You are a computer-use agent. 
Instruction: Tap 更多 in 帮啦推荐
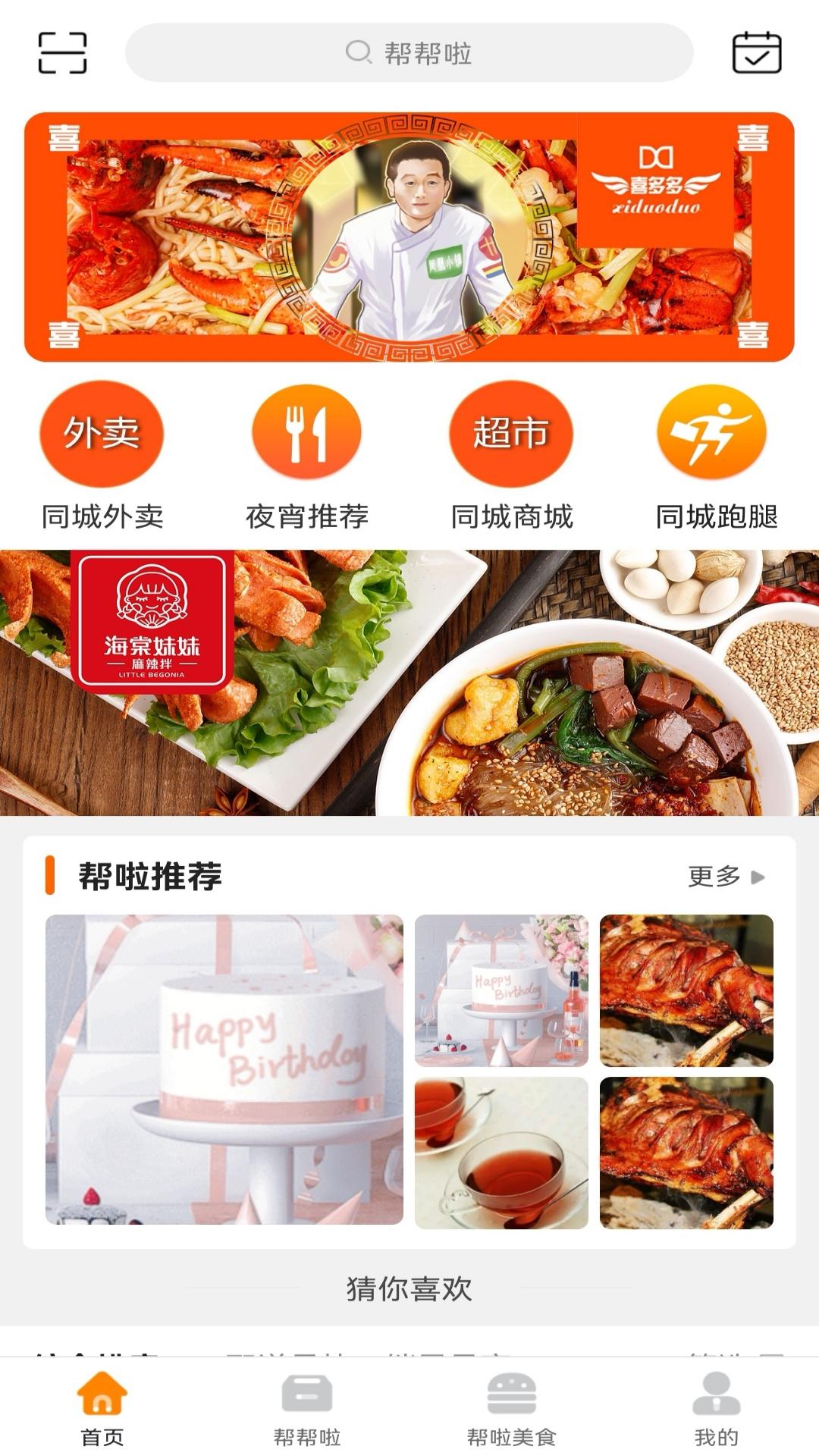click(726, 877)
